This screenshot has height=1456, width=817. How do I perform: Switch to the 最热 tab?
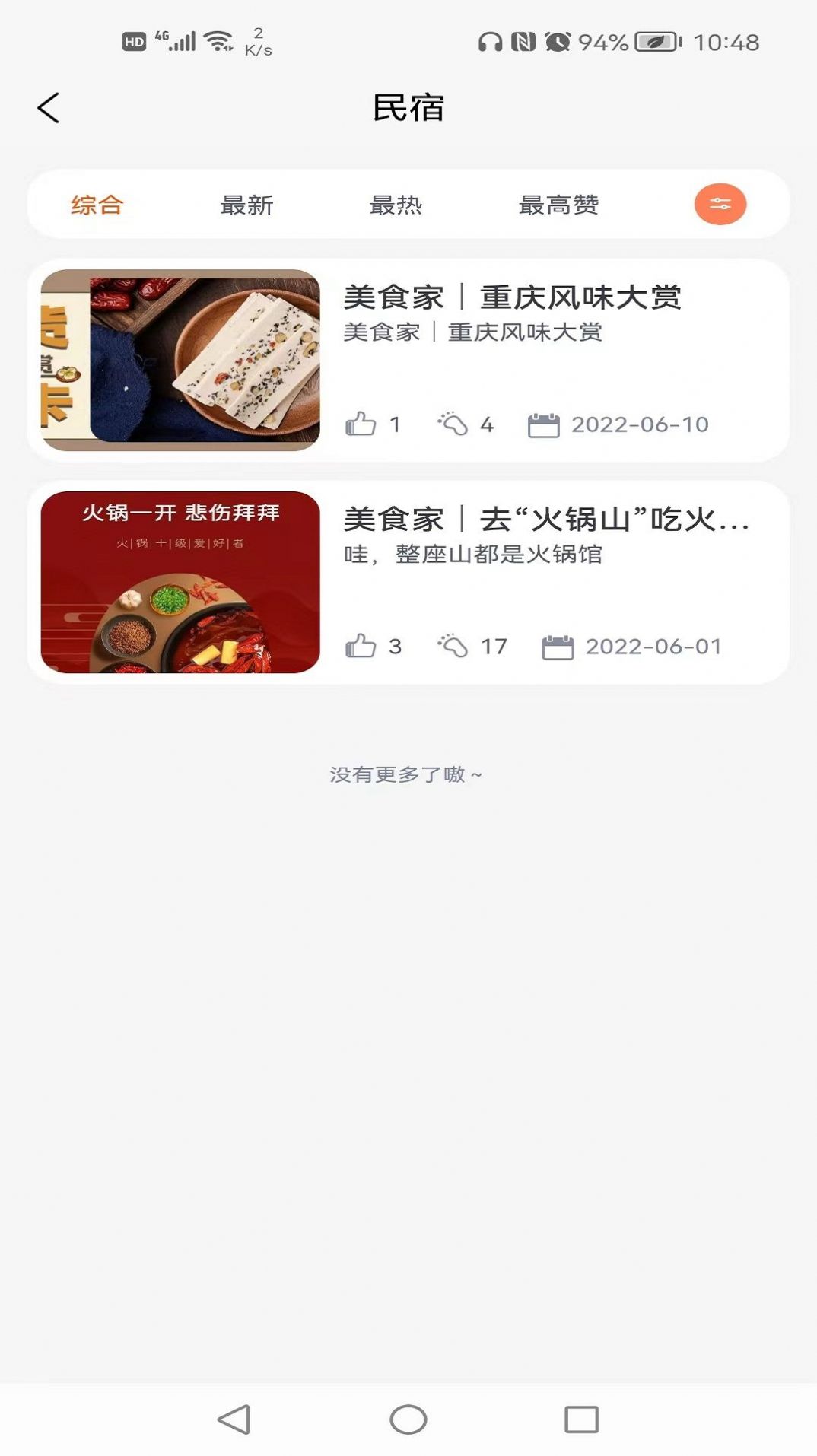(396, 205)
